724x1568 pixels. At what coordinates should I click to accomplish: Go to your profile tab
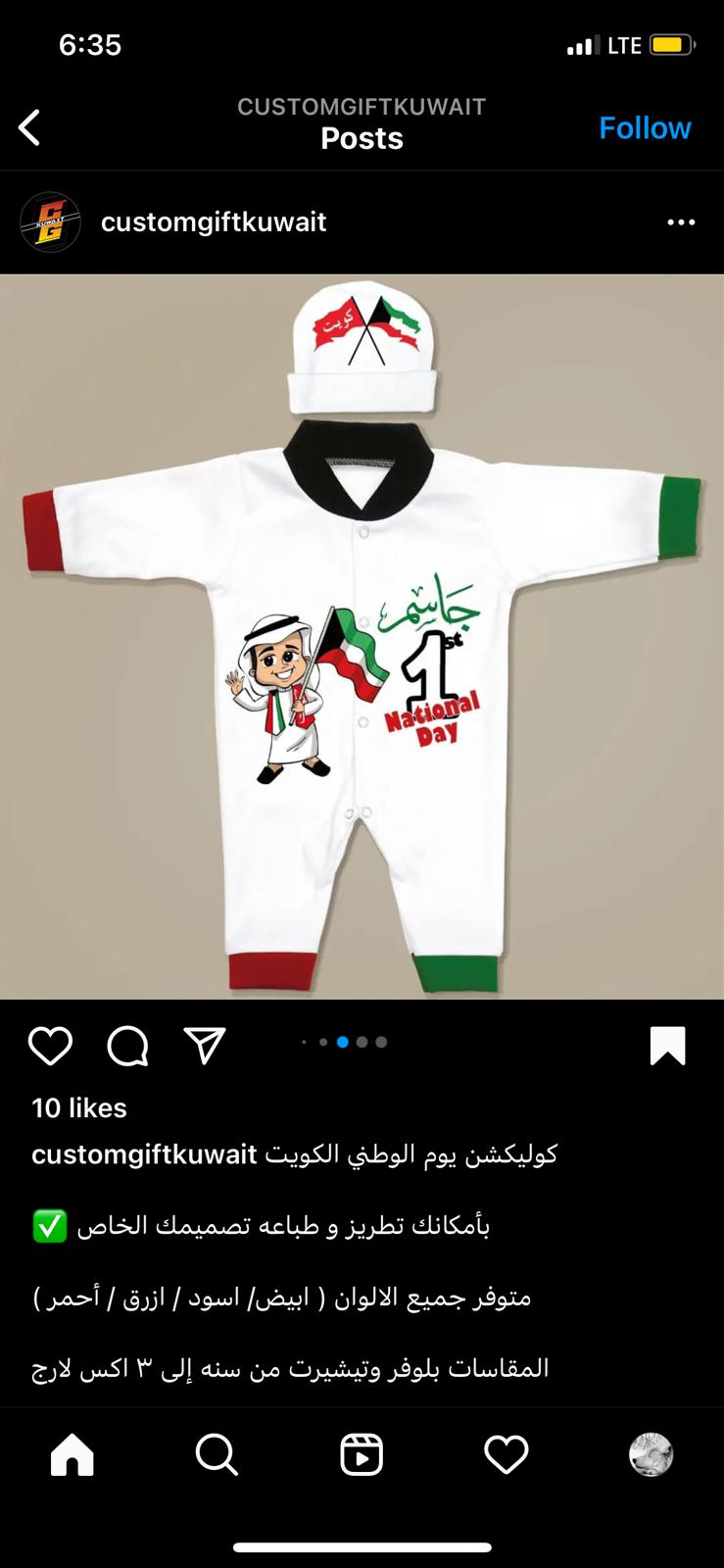tap(651, 1455)
